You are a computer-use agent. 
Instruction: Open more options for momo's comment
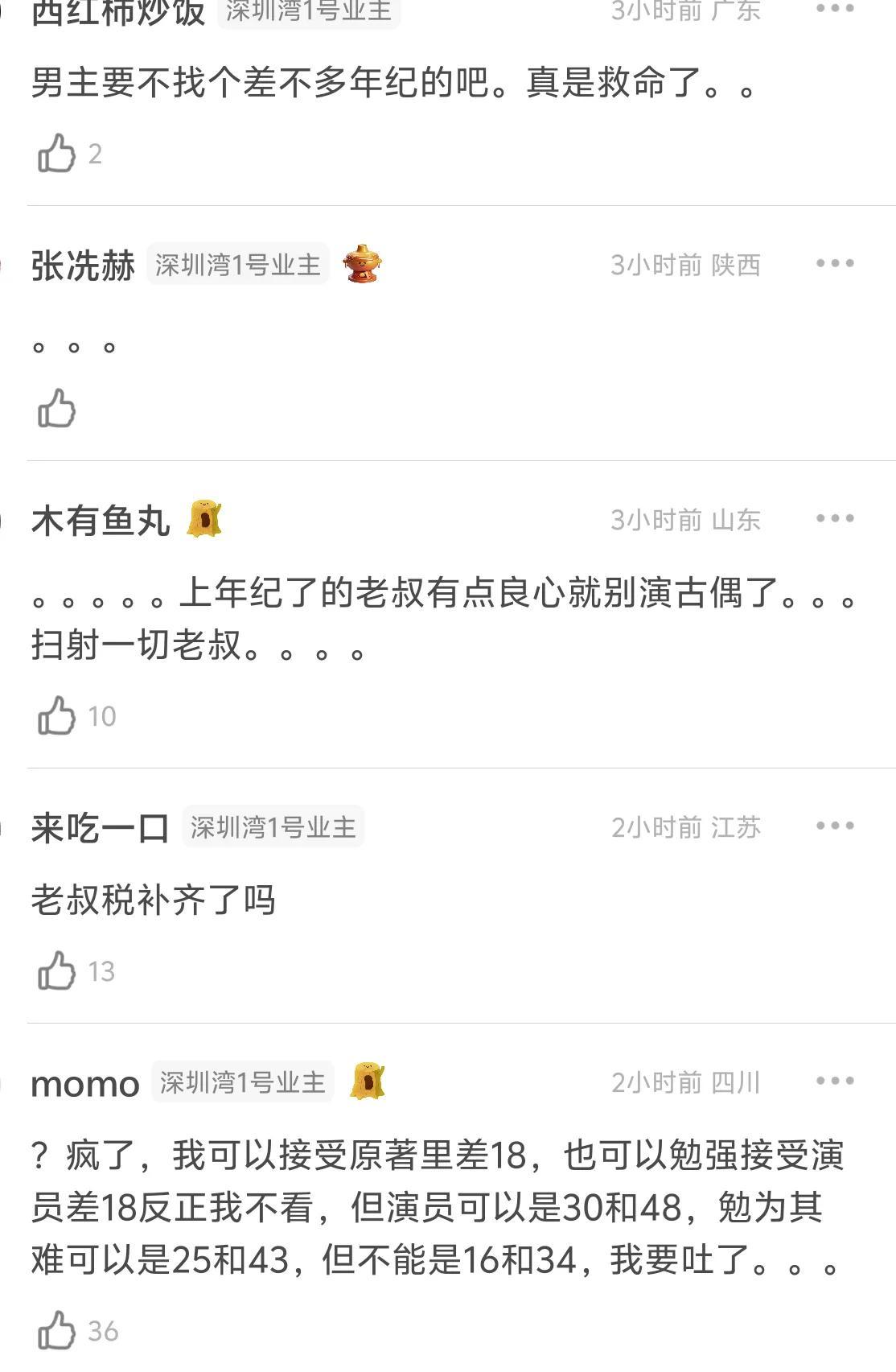[834, 1082]
